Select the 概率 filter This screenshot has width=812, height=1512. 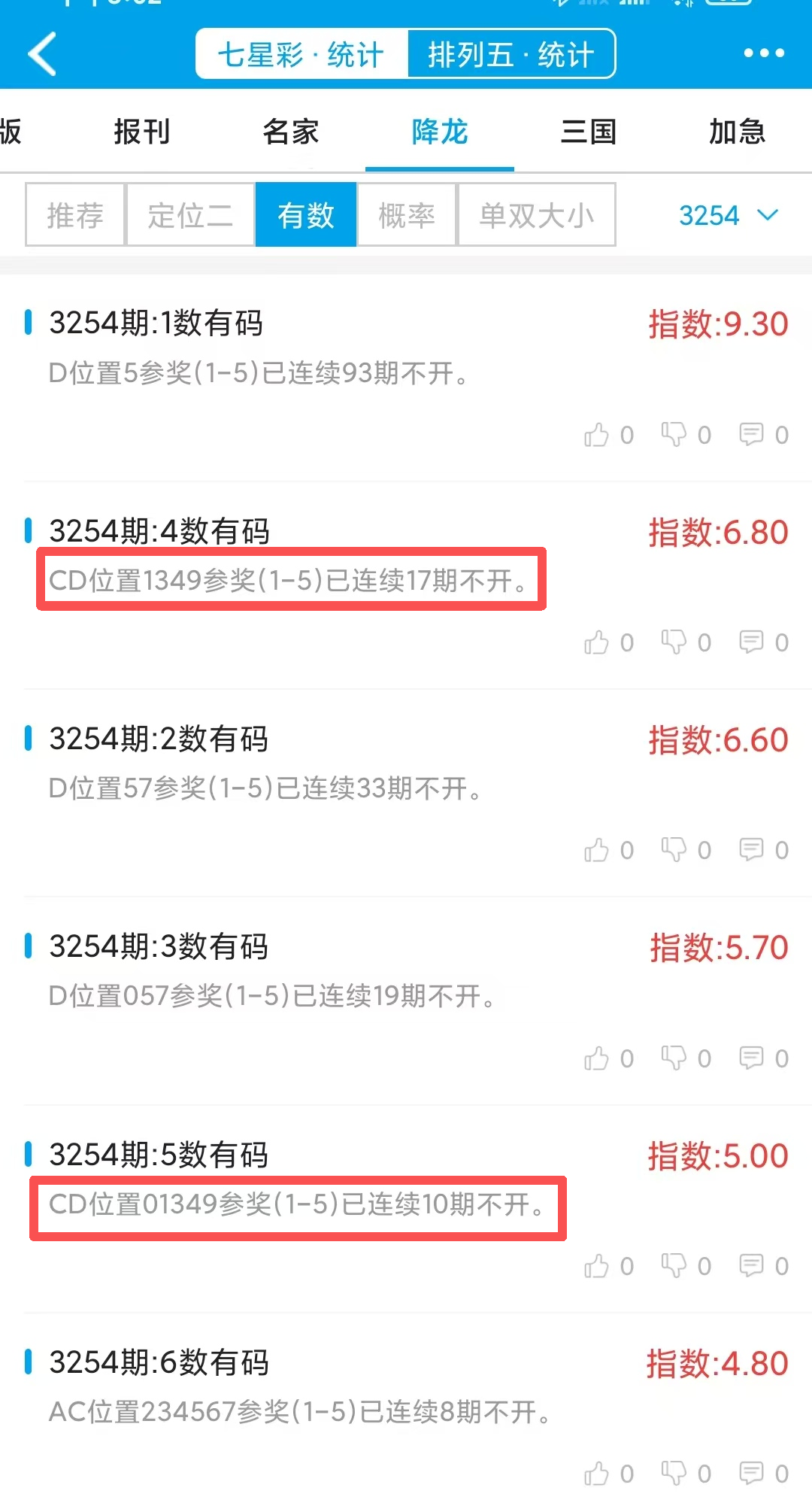pyautogui.click(x=407, y=215)
